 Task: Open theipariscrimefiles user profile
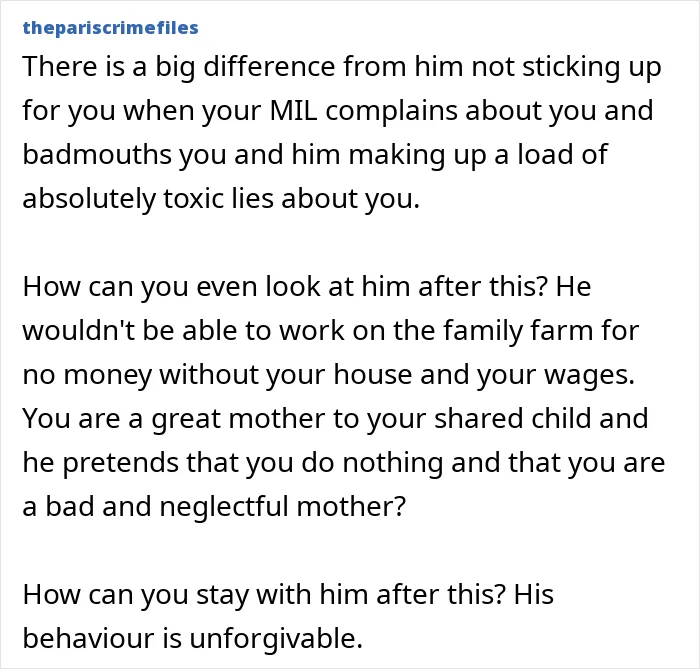(x=110, y=28)
